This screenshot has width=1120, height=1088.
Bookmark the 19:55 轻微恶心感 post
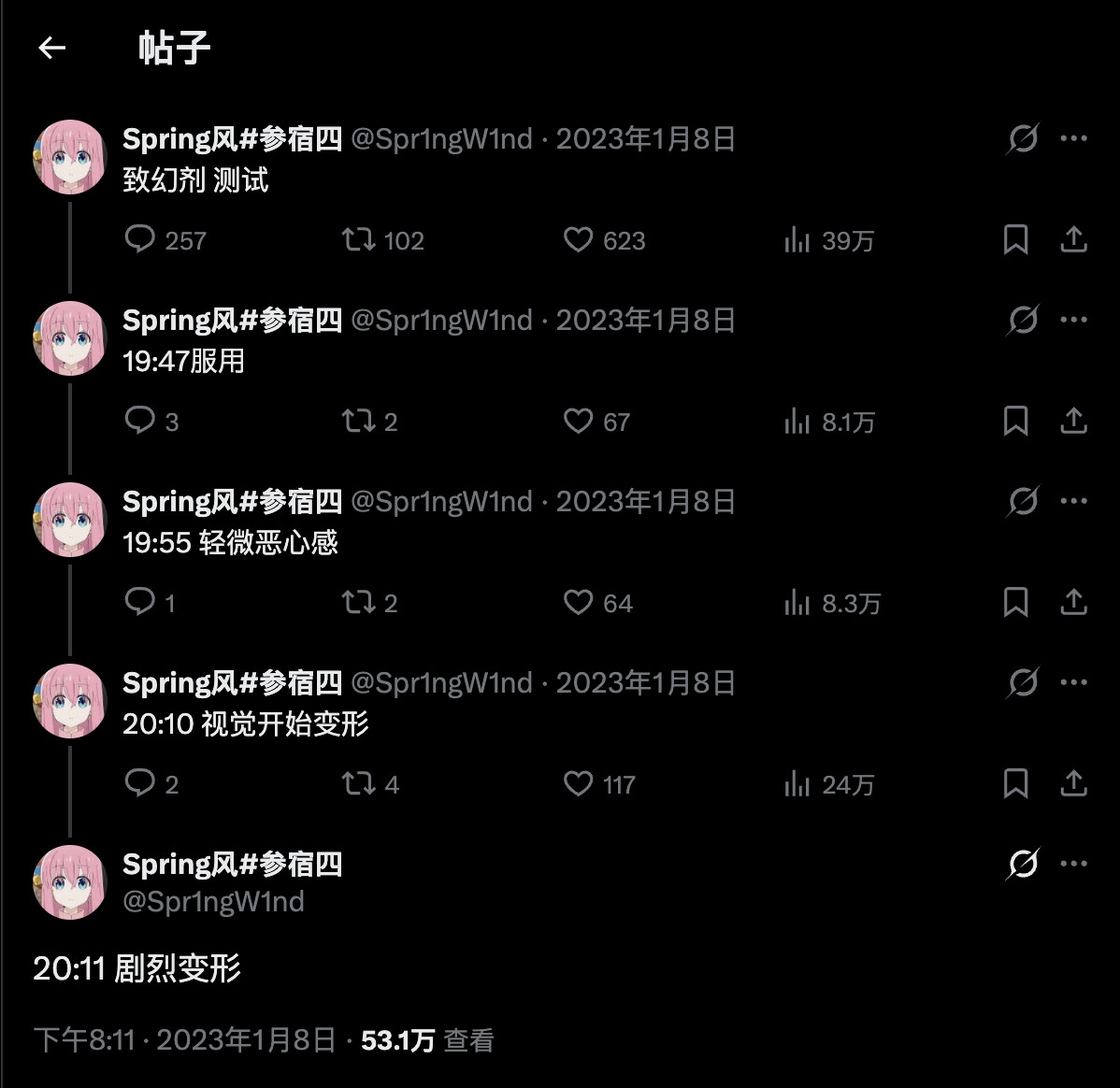tap(1015, 603)
